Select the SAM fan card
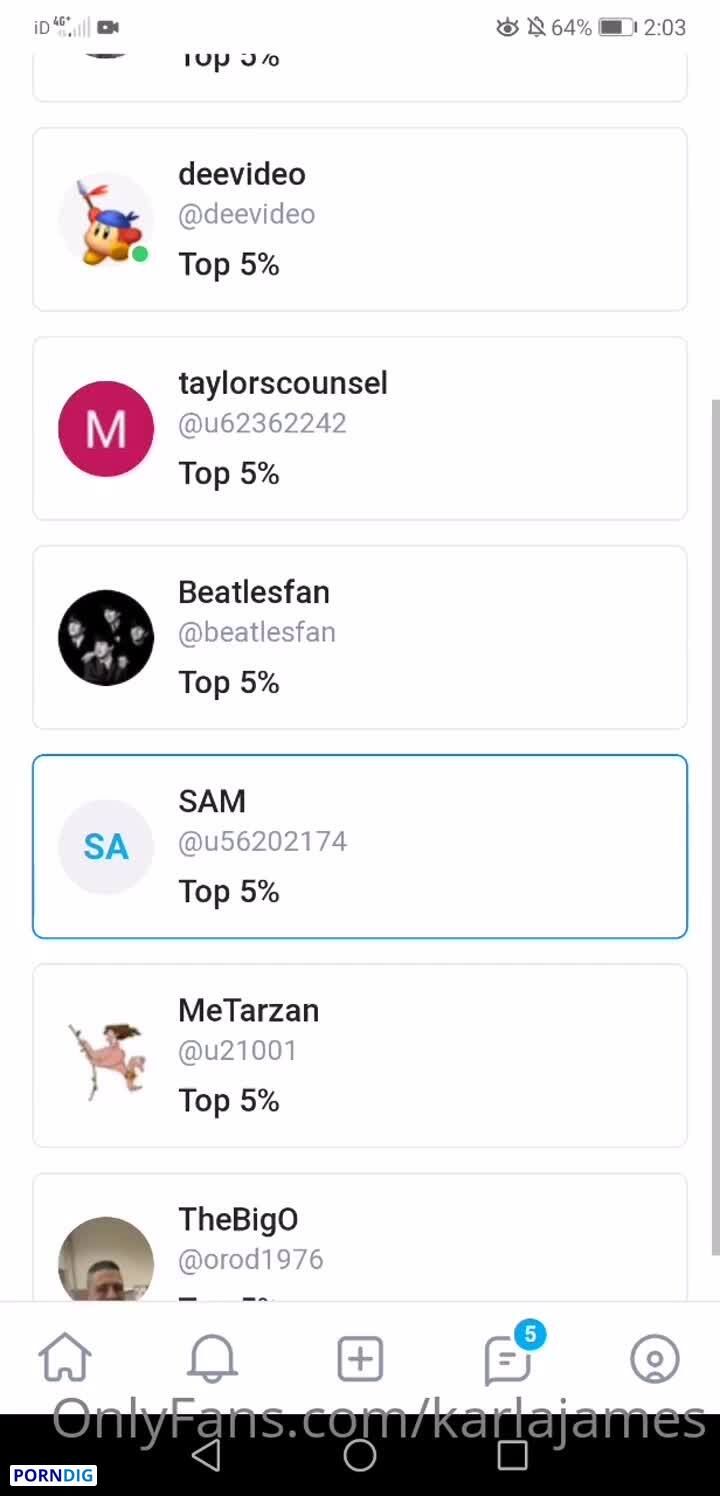The width and height of the screenshot is (720, 1496). tap(360, 846)
